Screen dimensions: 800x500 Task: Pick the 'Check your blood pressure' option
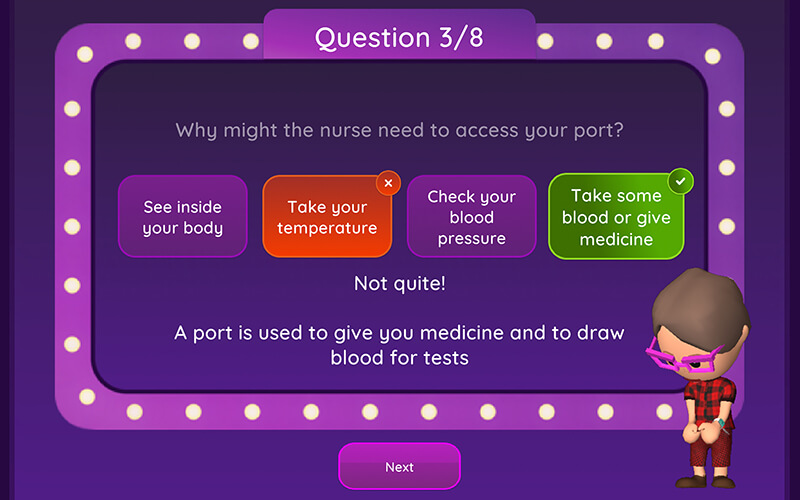(x=471, y=217)
